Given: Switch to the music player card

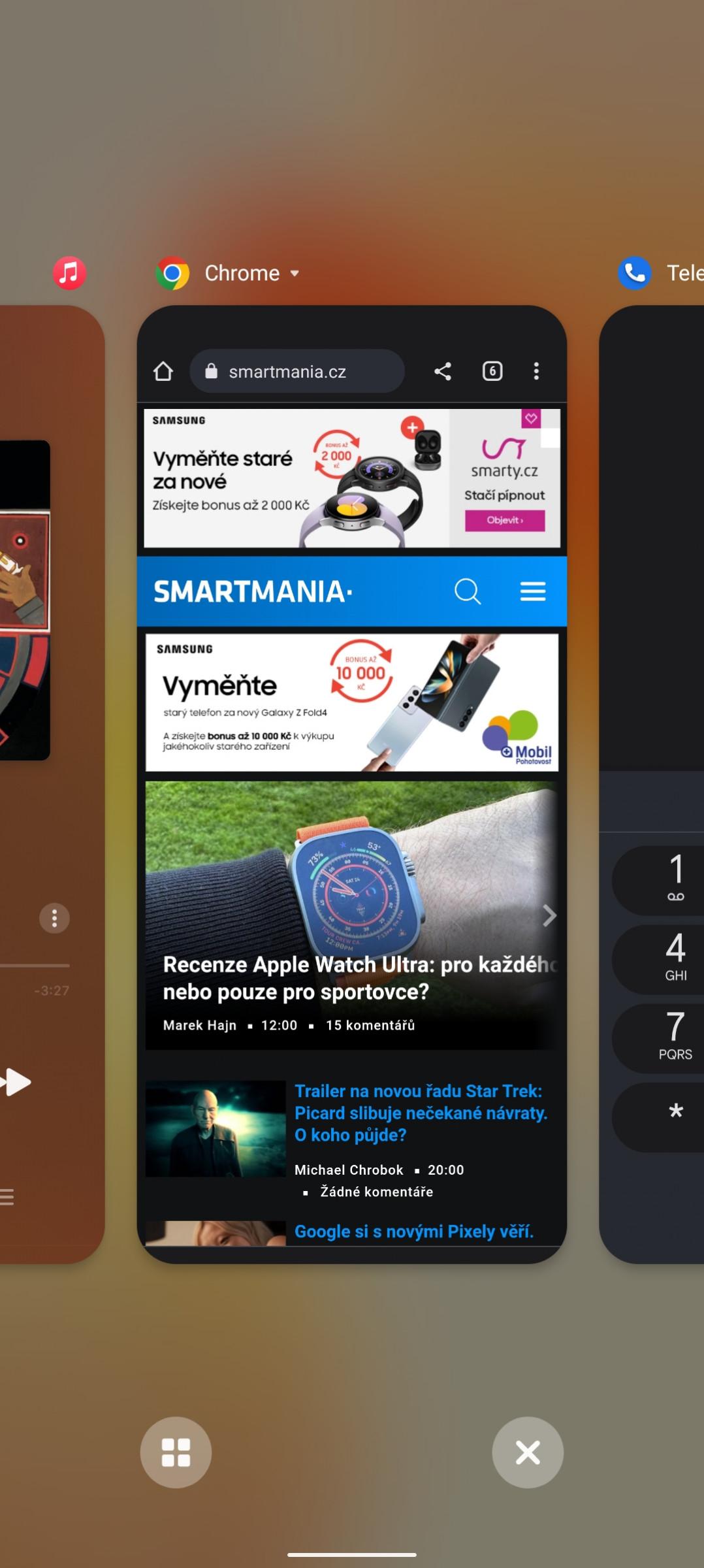Looking at the screenshot, I should (52, 784).
